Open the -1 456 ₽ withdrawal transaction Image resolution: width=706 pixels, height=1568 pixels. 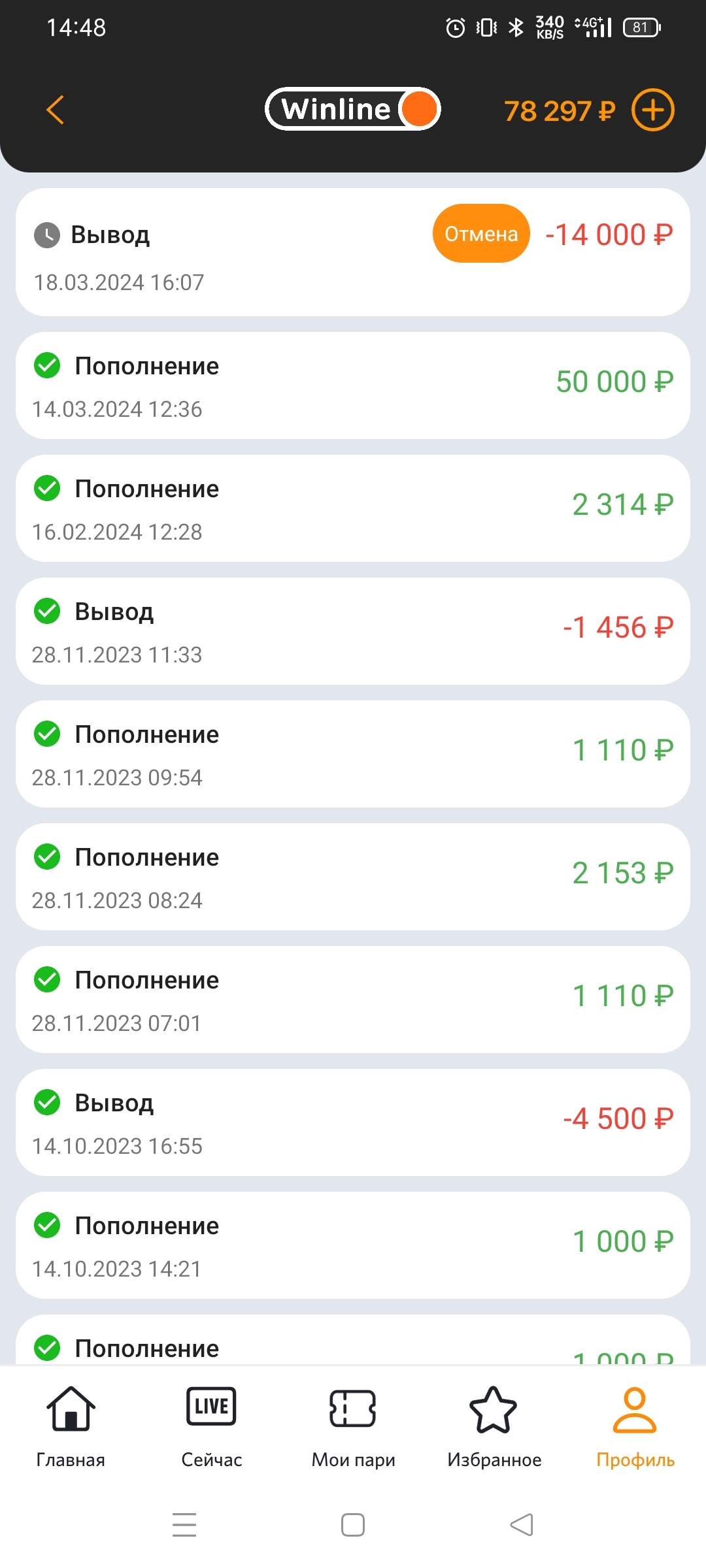tap(353, 631)
